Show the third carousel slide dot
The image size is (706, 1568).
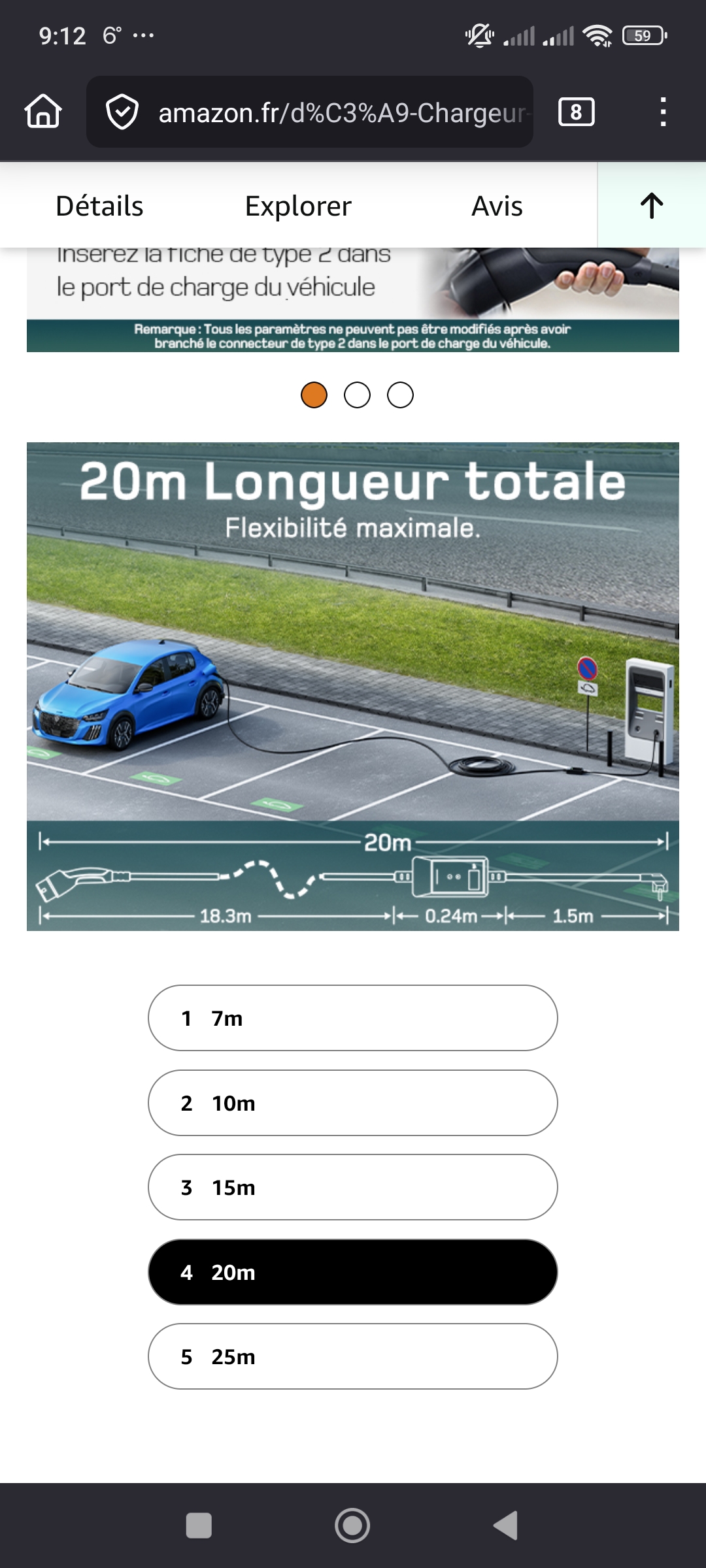[x=400, y=395]
